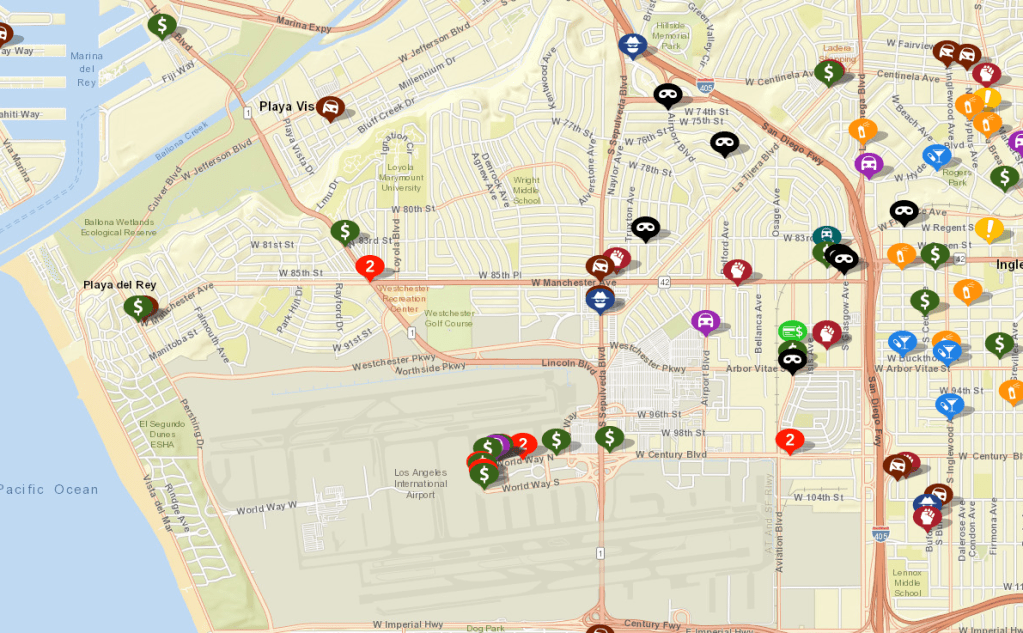Tap the red cluster marker above W Century Blvd
Image resolution: width=1023 pixels, height=633 pixels.
point(790,439)
